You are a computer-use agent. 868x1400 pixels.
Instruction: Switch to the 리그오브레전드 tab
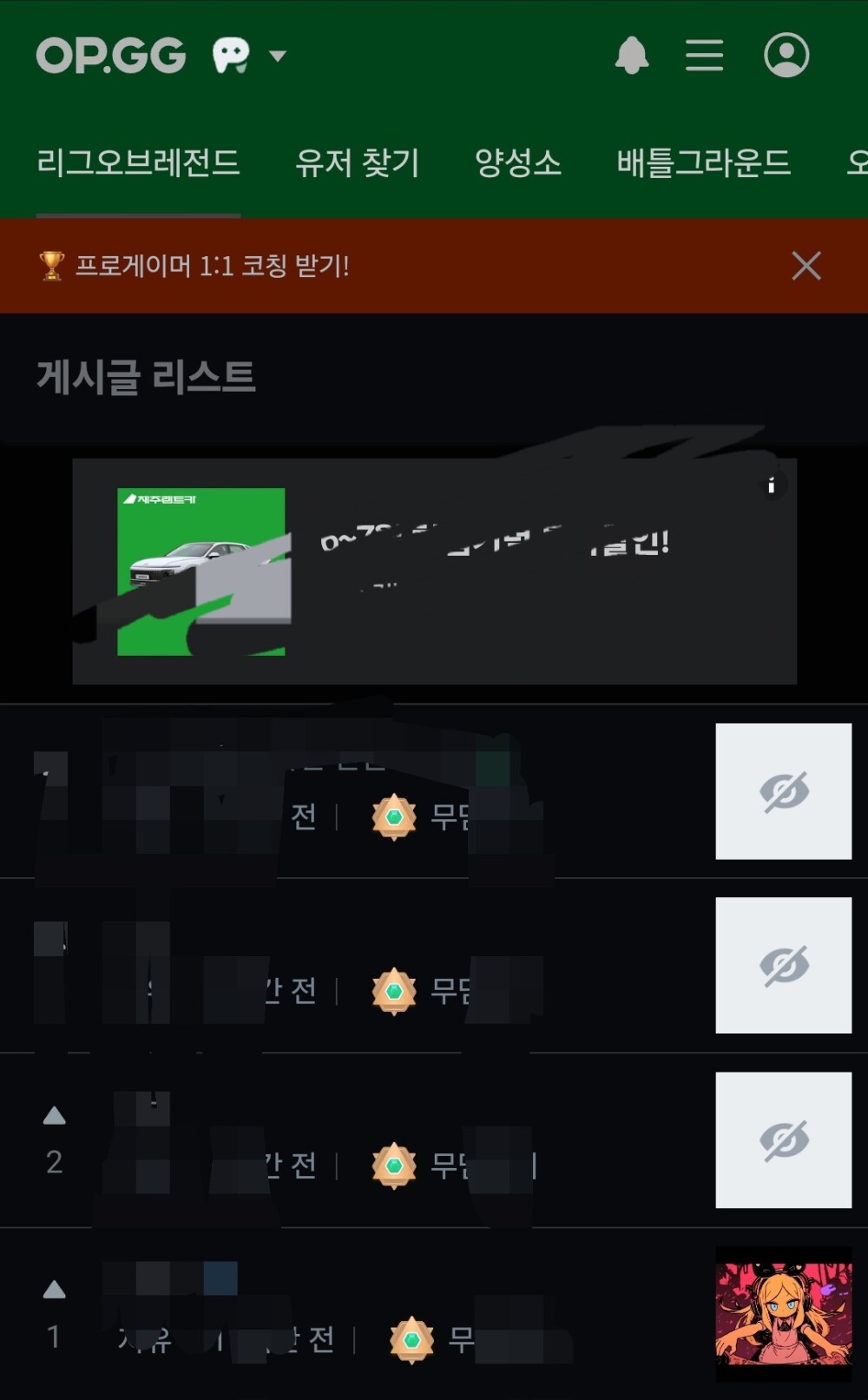coord(138,163)
